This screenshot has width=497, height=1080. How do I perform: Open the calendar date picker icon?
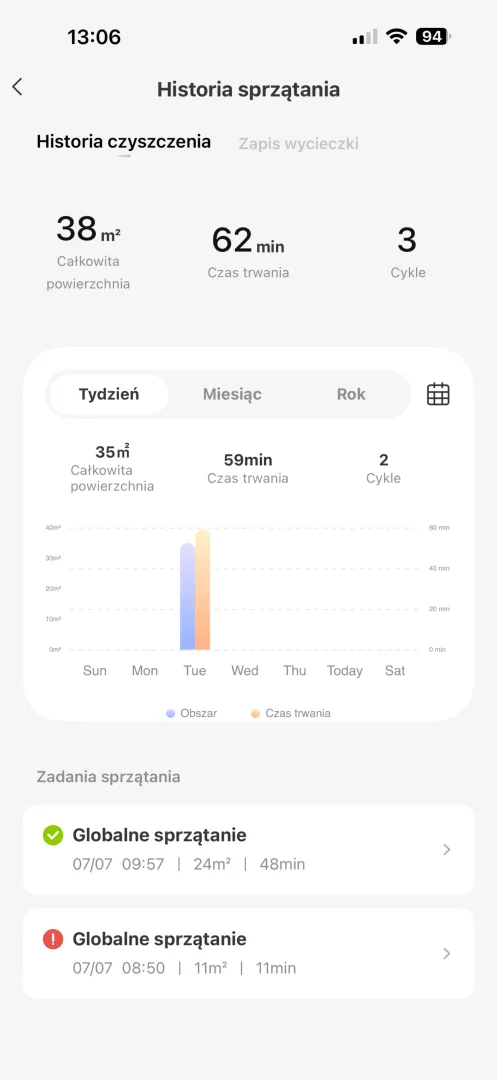(438, 394)
